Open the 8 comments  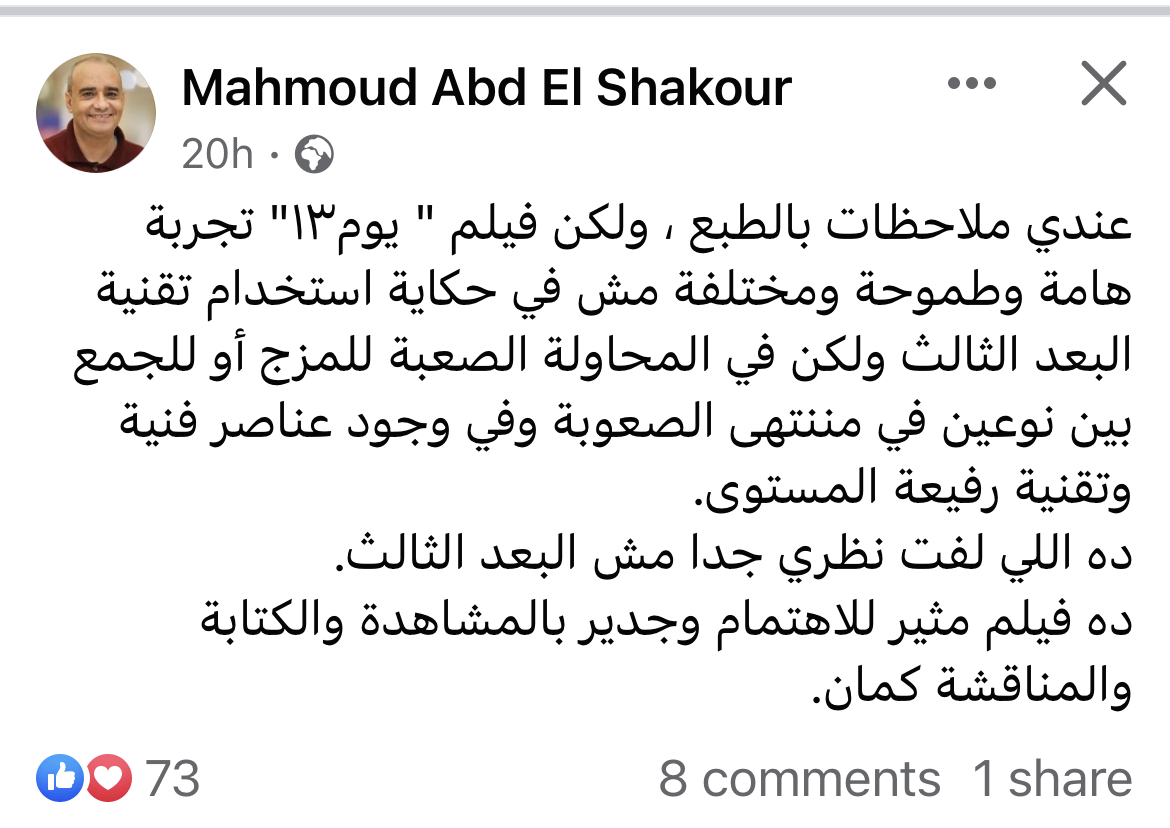(799, 779)
